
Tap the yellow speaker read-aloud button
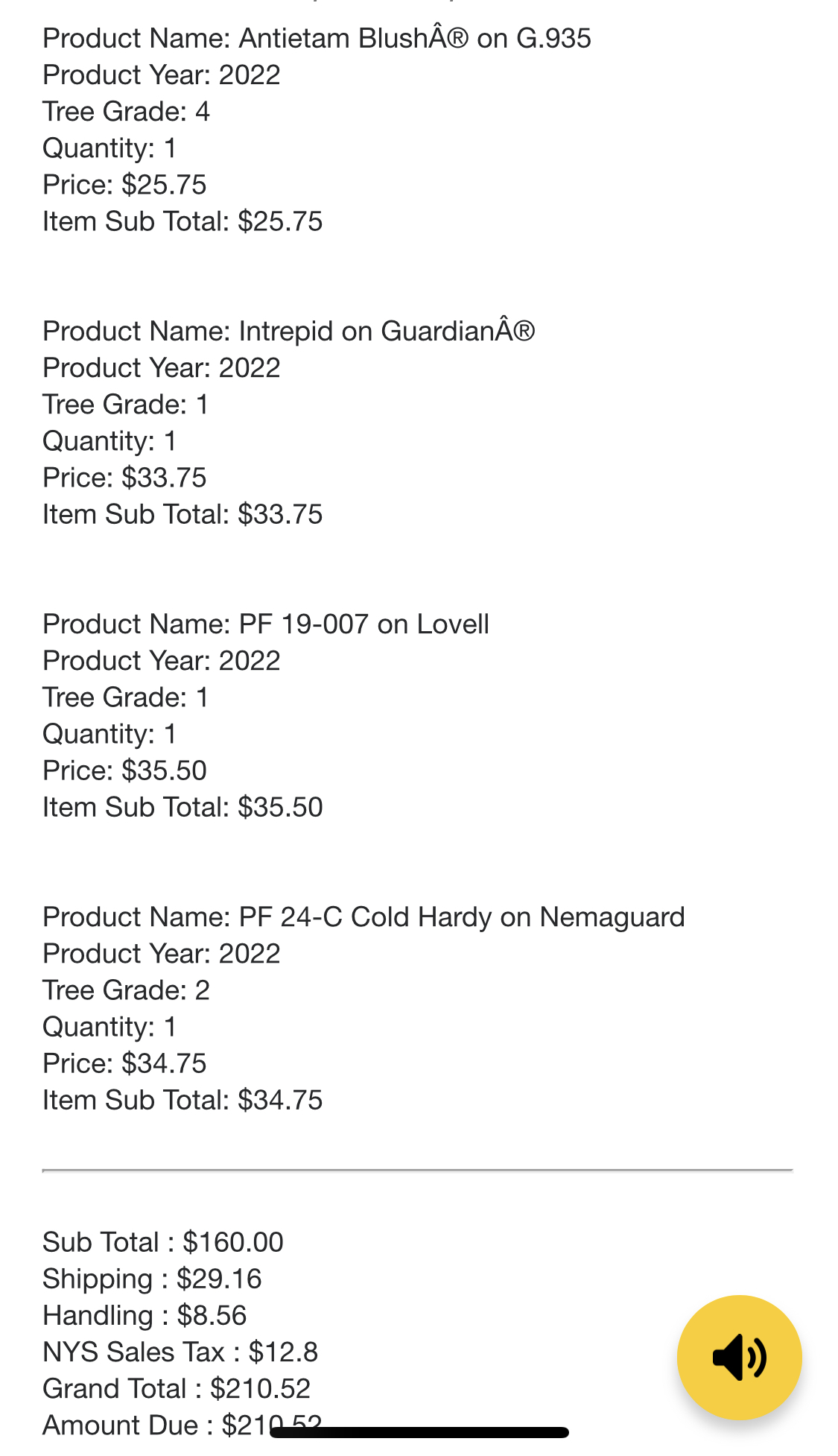pos(739,1357)
